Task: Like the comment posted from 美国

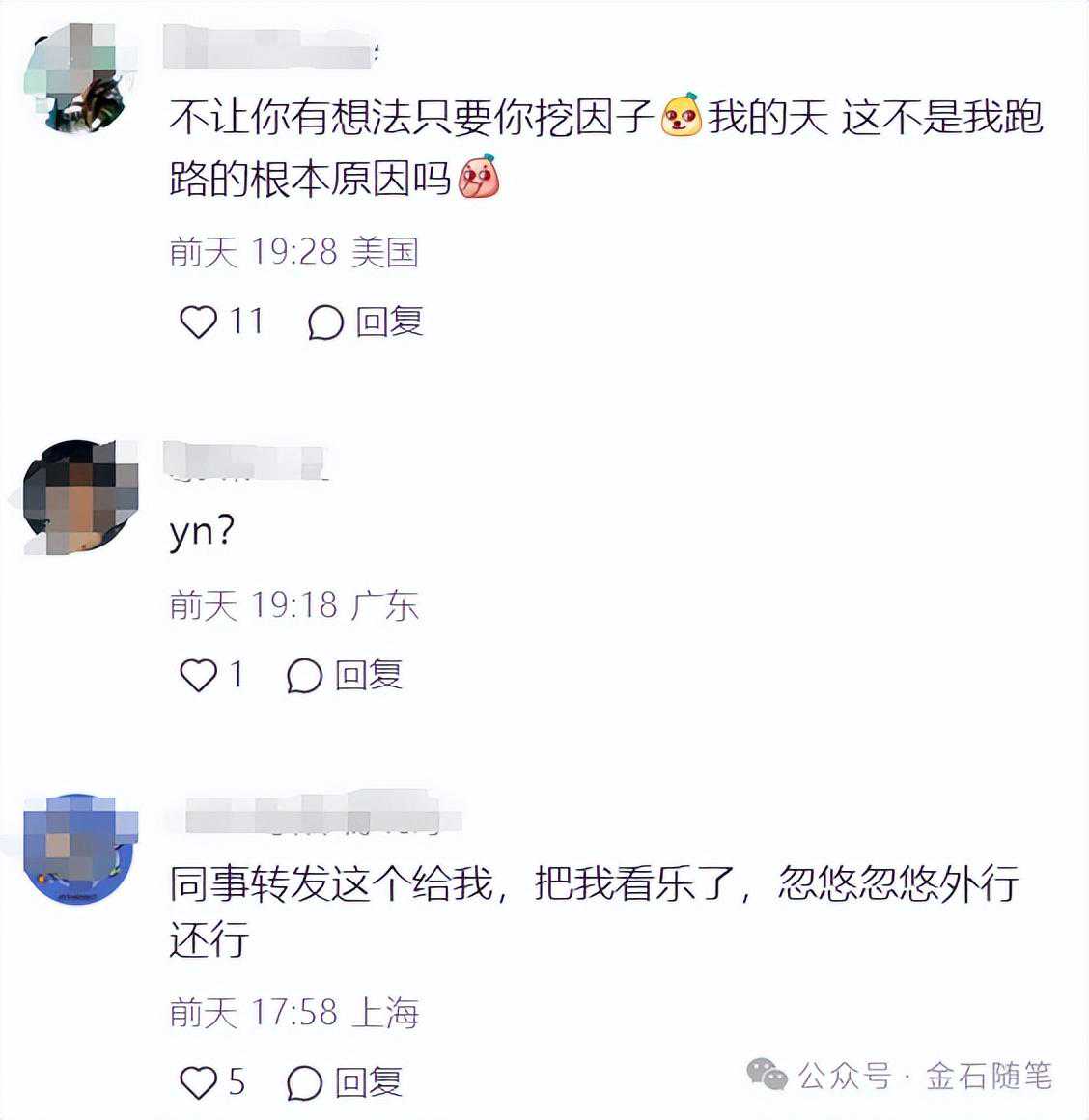Action: 199,322
